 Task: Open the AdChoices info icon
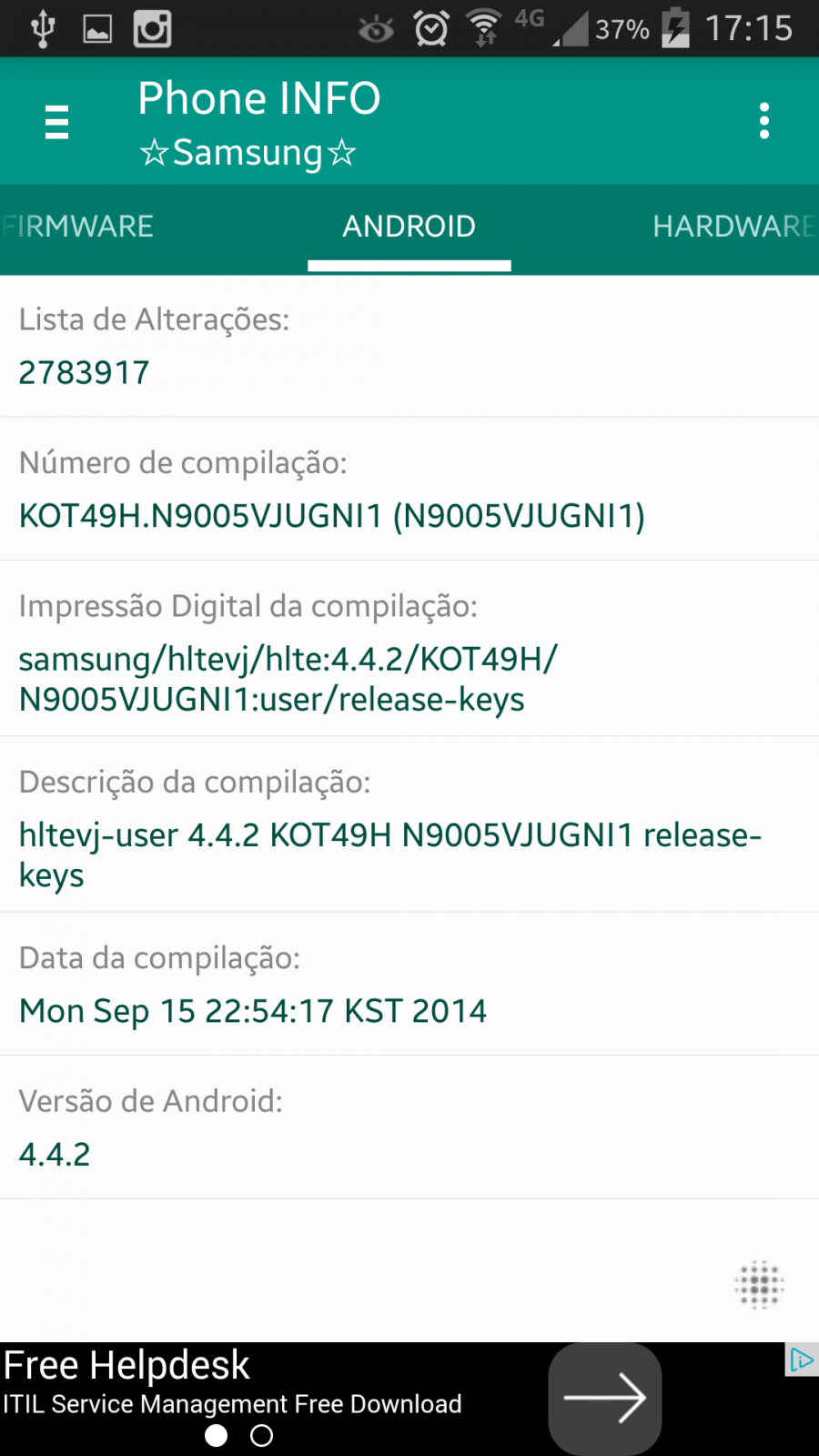click(801, 1360)
